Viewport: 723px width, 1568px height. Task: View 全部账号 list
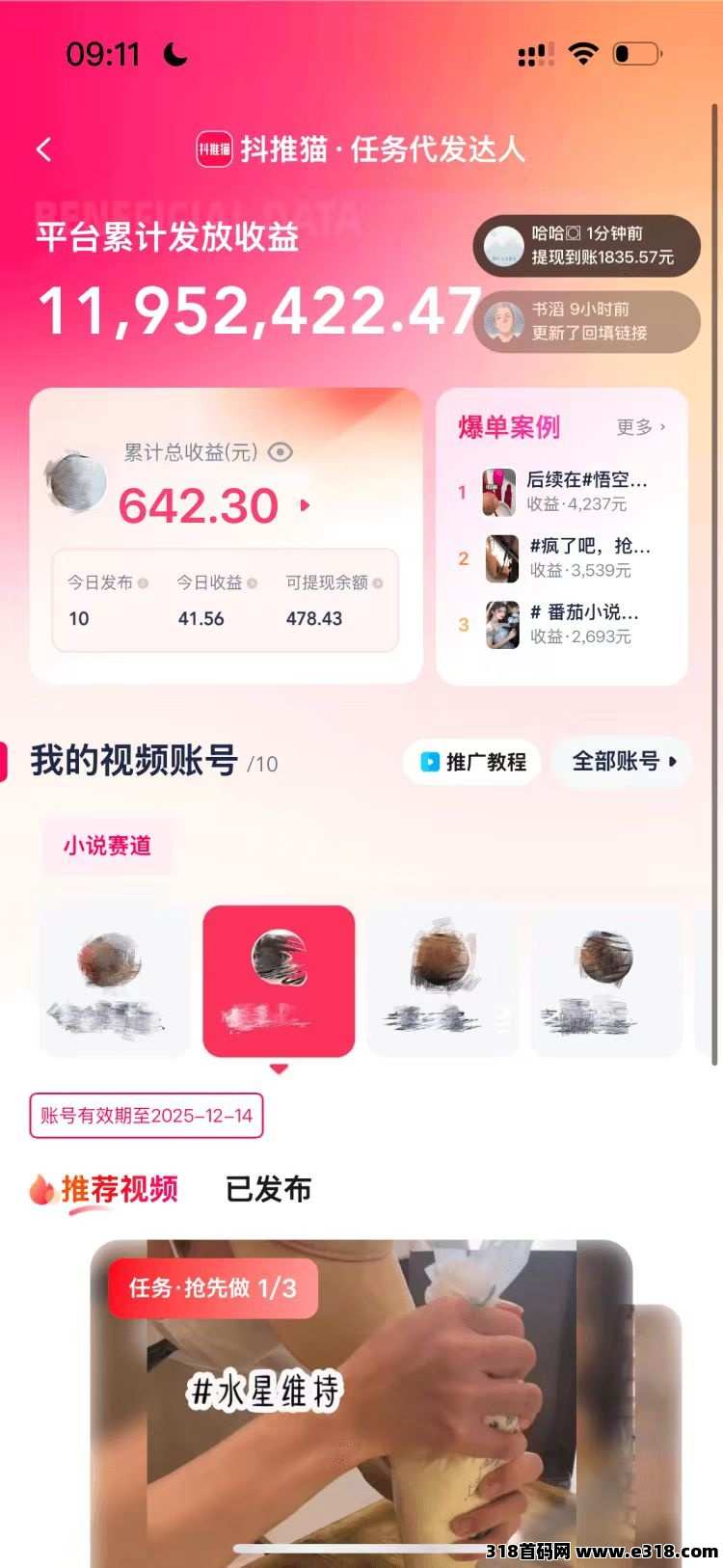pyautogui.click(x=623, y=762)
